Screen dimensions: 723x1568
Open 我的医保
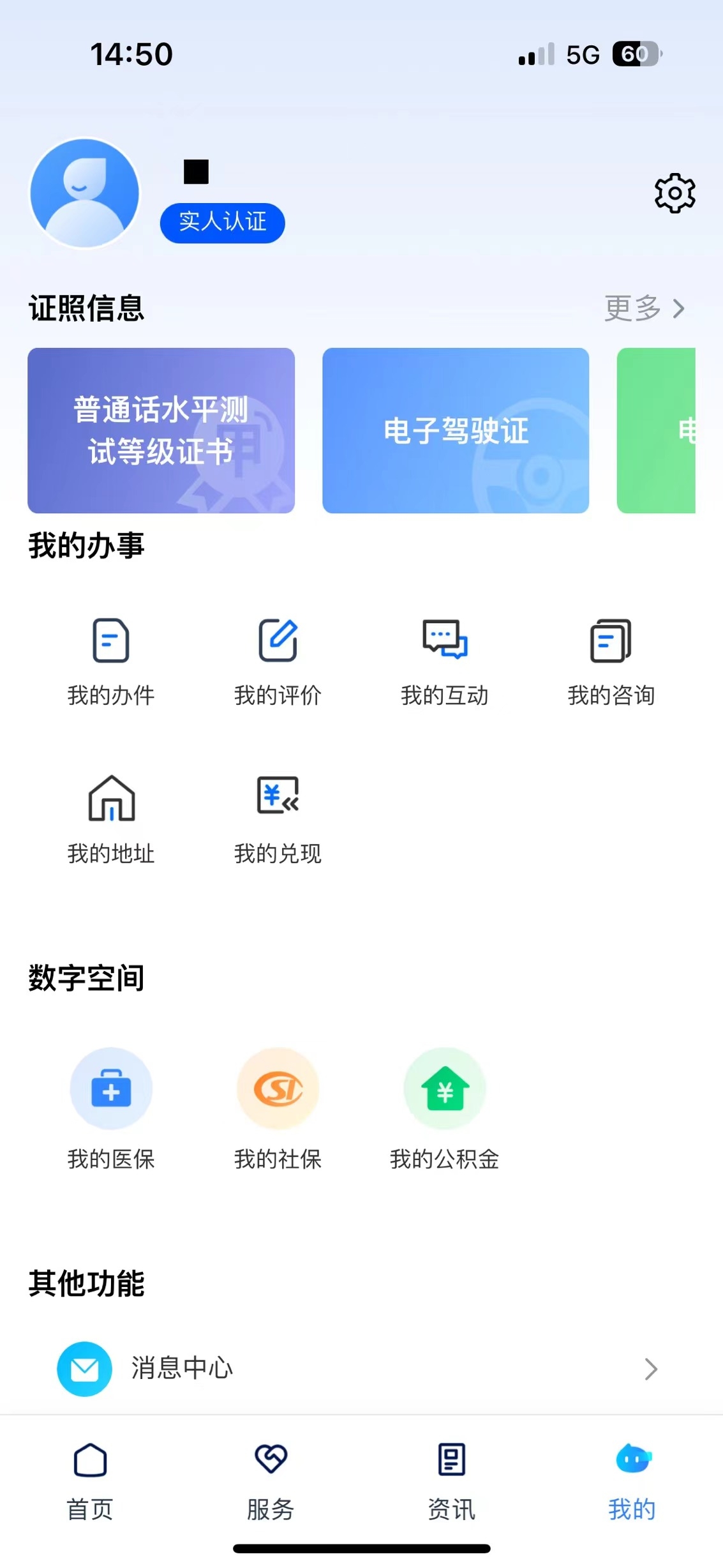(111, 1110)
